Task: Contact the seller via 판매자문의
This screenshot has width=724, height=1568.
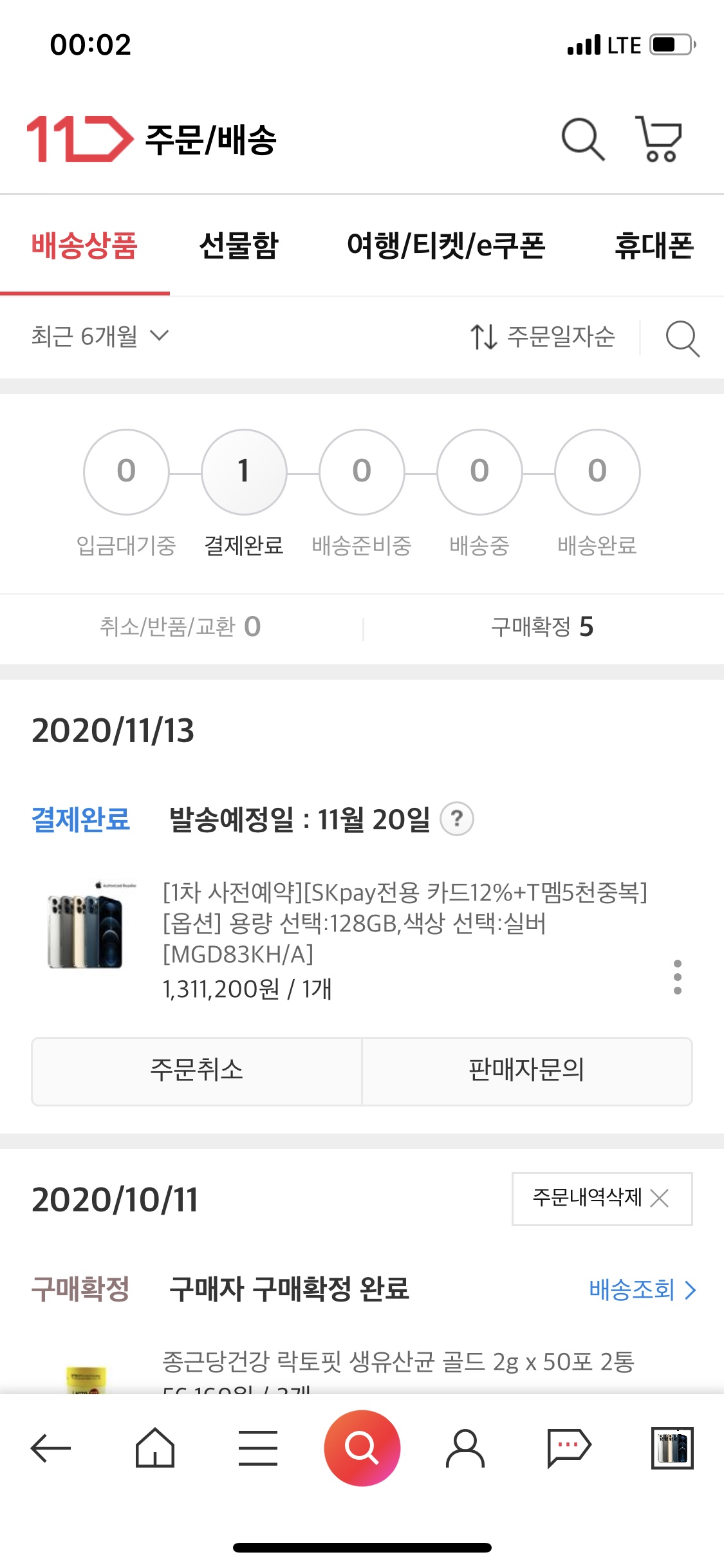Action: tap(526, 1071)
